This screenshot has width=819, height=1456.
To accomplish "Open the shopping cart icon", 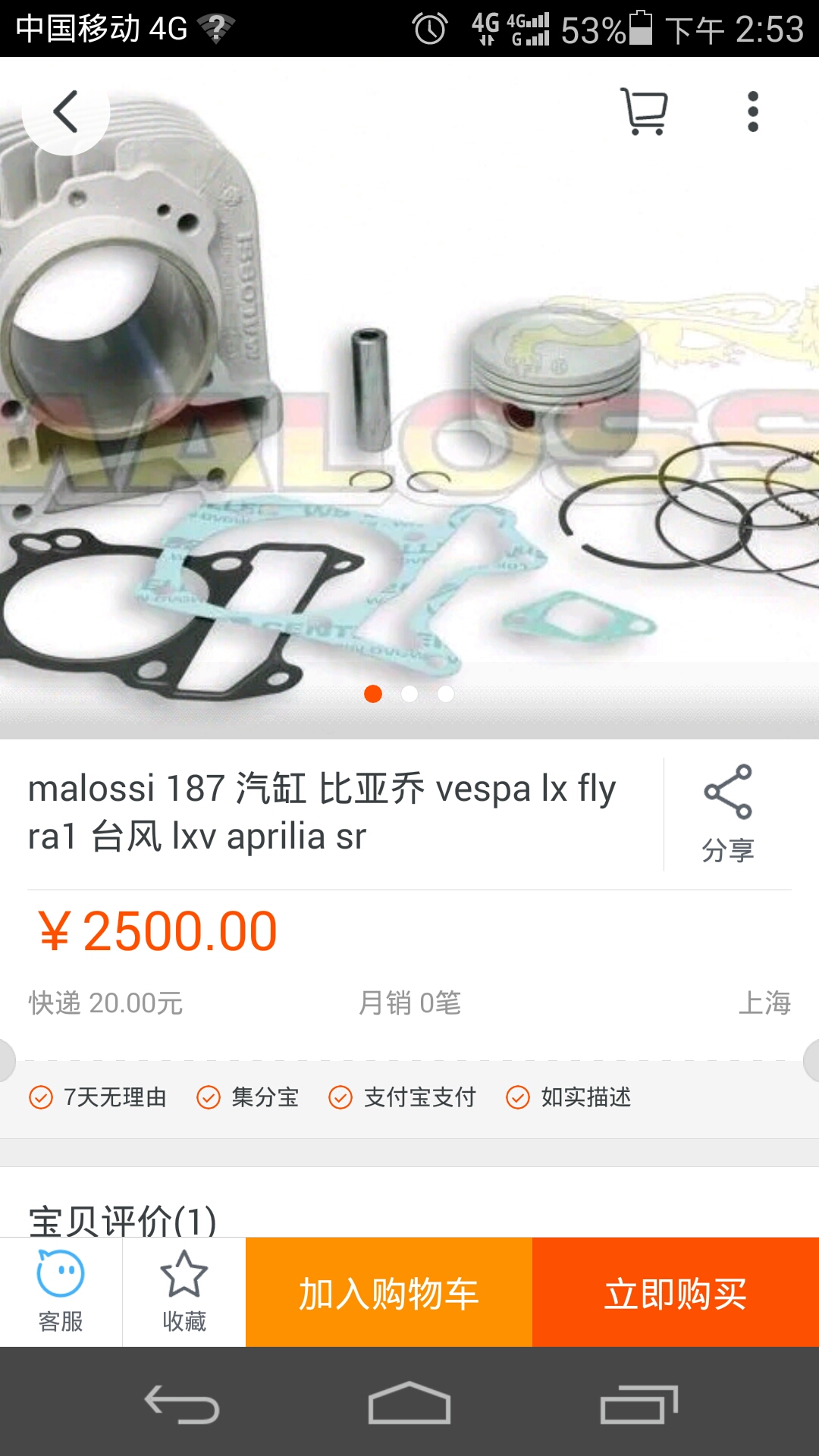I will [x=644, y=112].
